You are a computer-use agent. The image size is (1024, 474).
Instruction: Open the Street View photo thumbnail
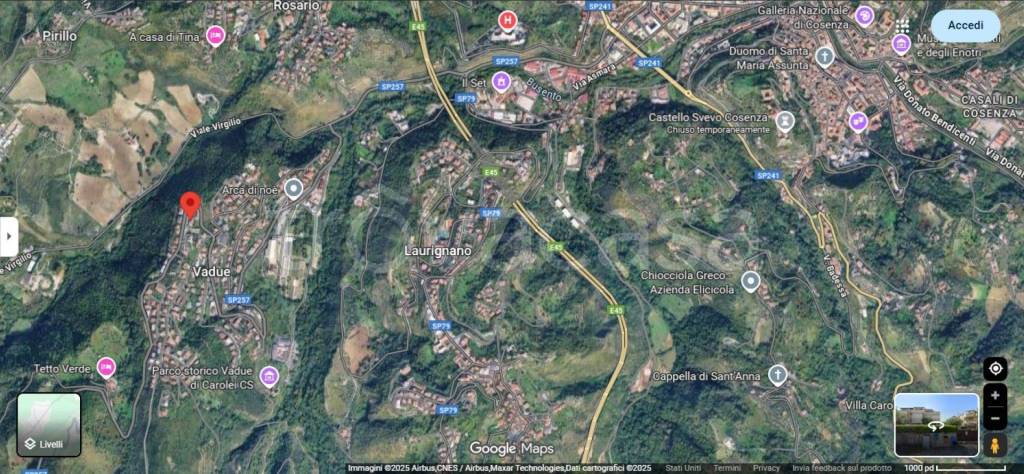[936, 425]
